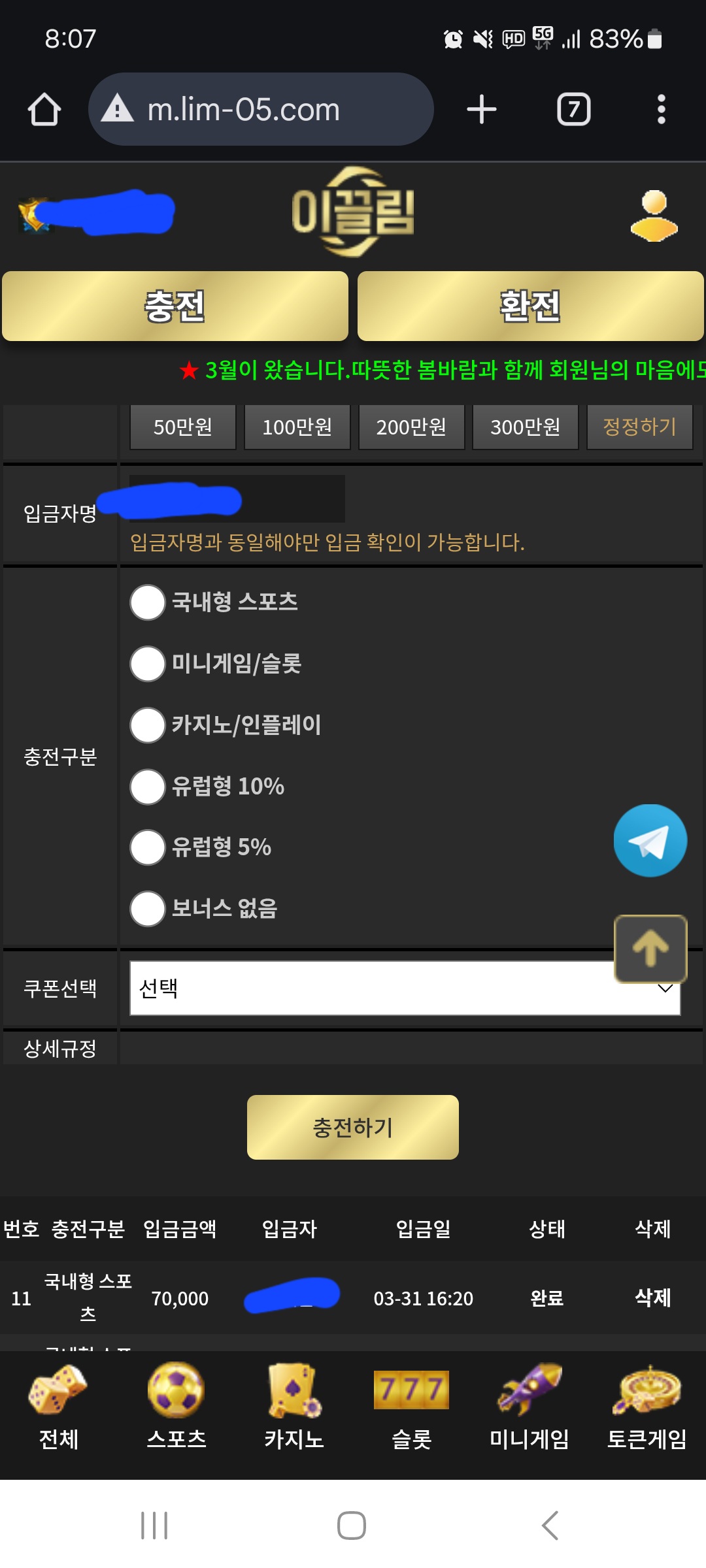Viewport: 706px width, 1568px height.
Task: Tap the 환전 gold button
Action: click(531, 306)
